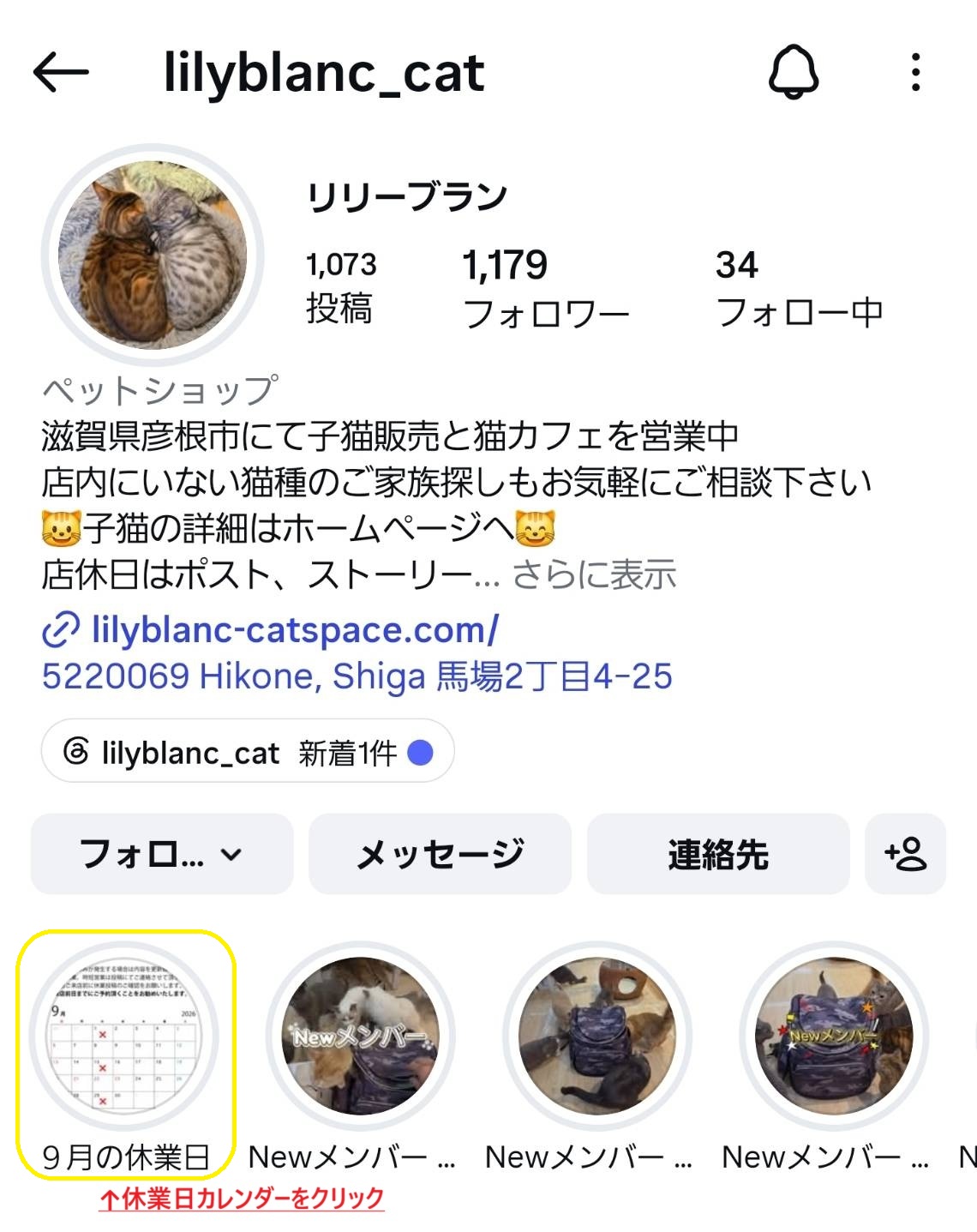Tap the 連絡先 contact button

click(718, 854)
